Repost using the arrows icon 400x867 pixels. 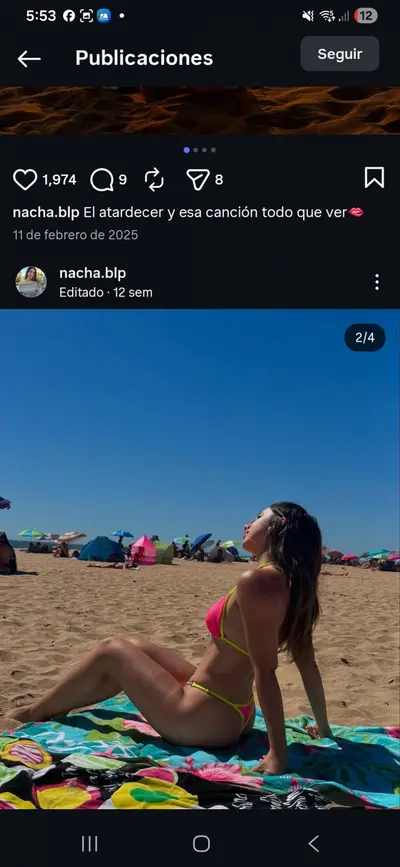[154, 180]
